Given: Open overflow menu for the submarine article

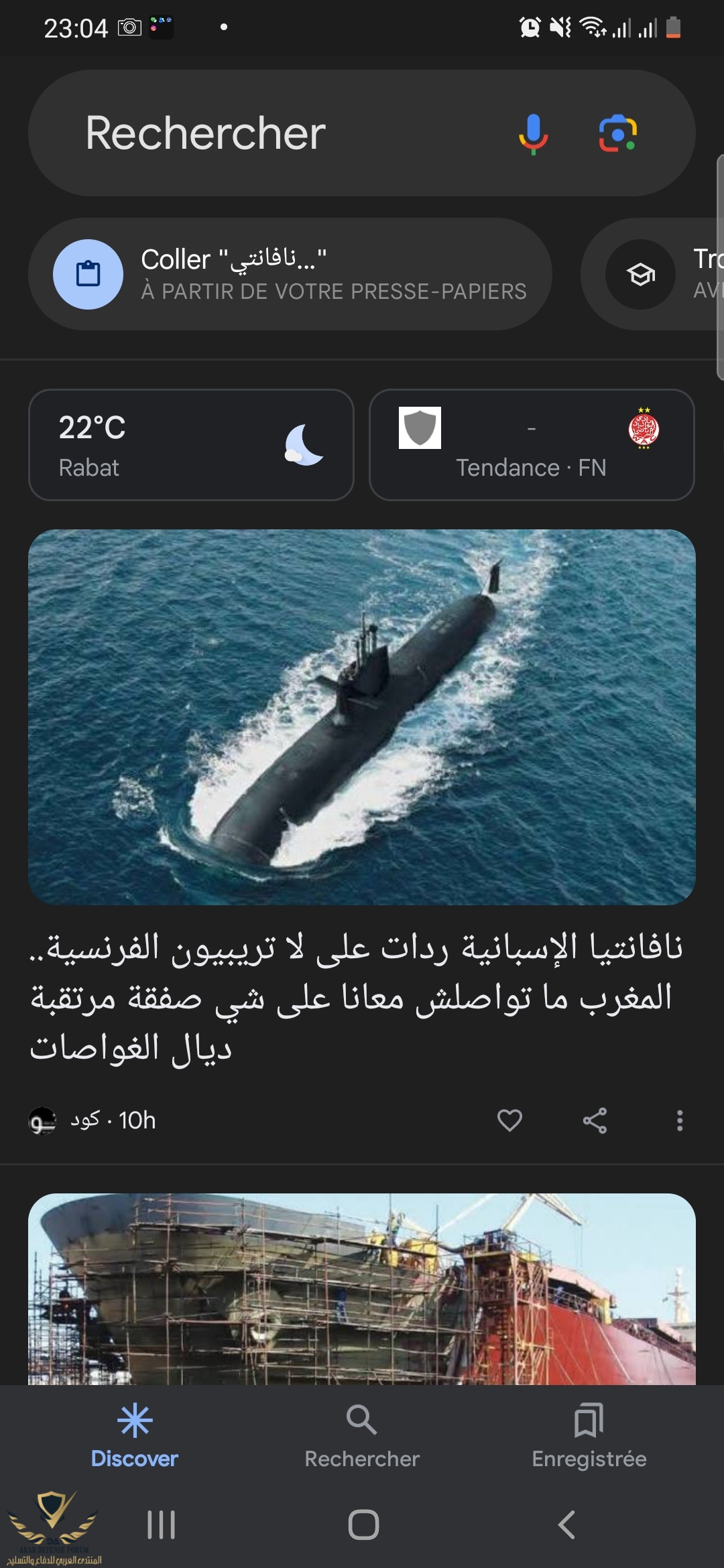Looking at the screenshot, I should pos(680,1120).
